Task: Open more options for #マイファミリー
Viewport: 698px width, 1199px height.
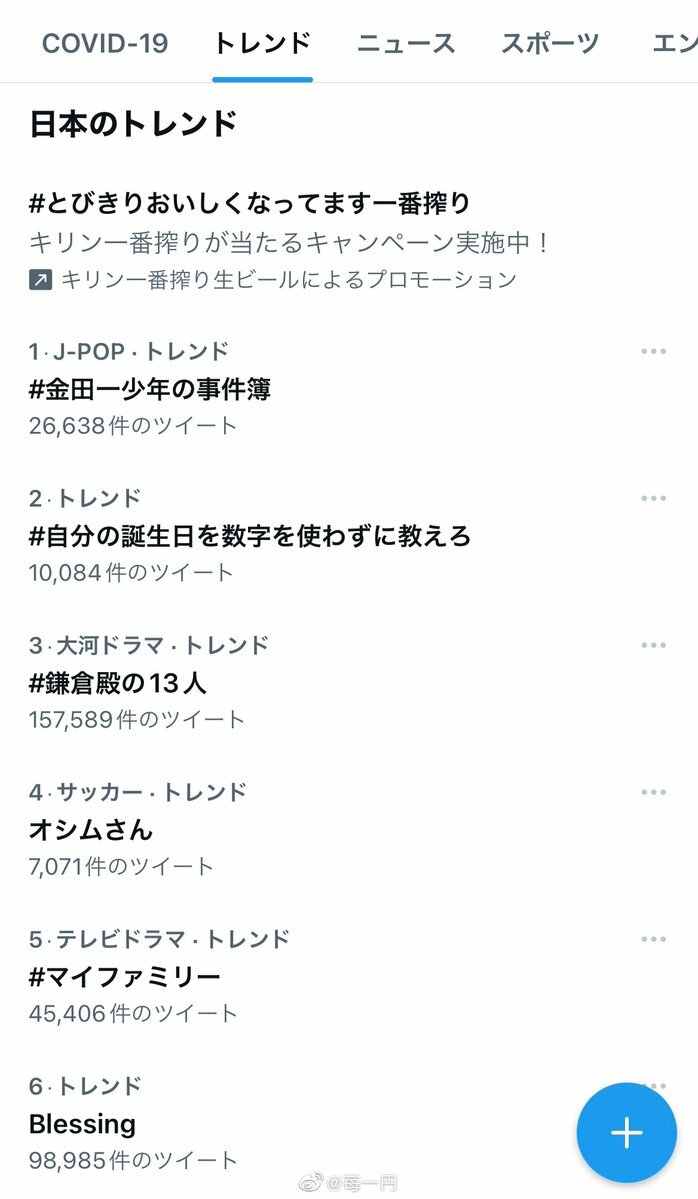Action: tap(653, 939)
